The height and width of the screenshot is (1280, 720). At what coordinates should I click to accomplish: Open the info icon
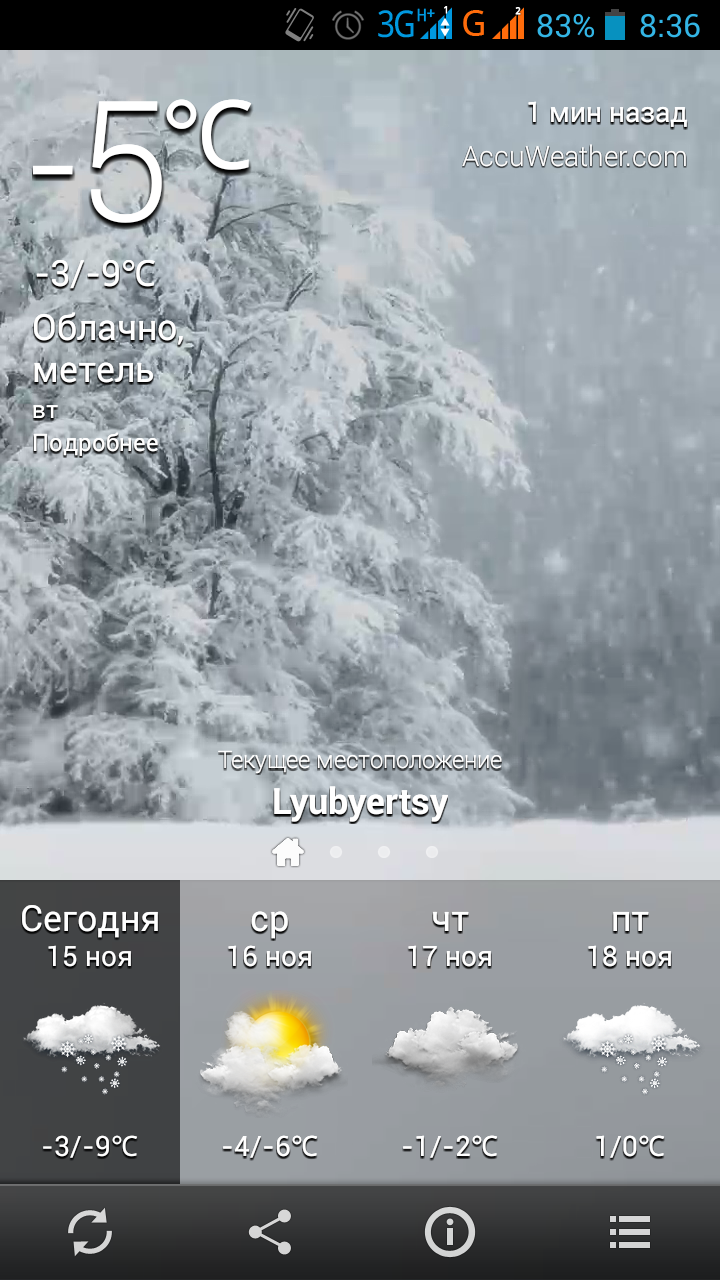[x=450, y=1232]
